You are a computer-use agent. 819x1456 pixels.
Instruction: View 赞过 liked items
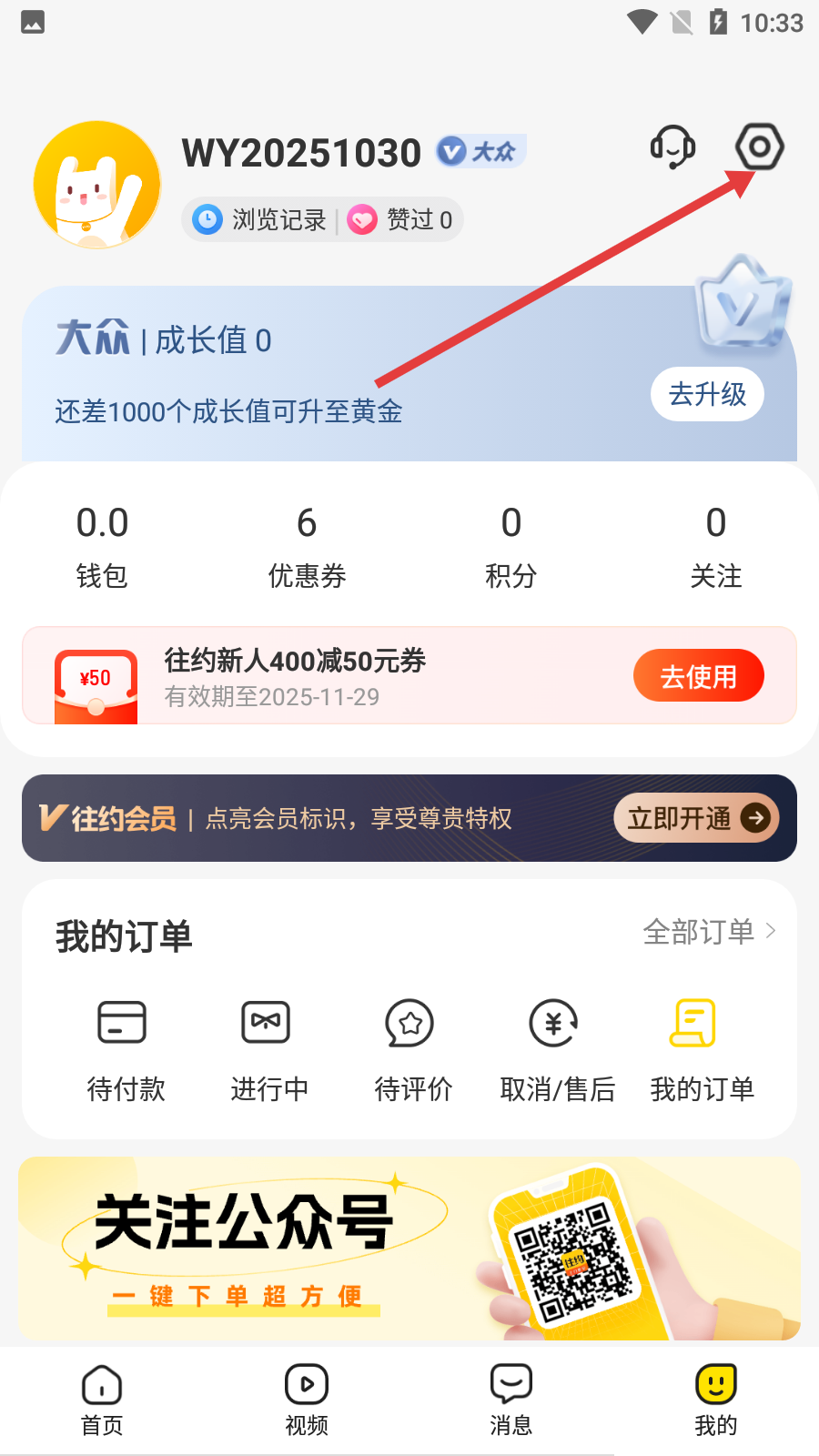(401, 219)
